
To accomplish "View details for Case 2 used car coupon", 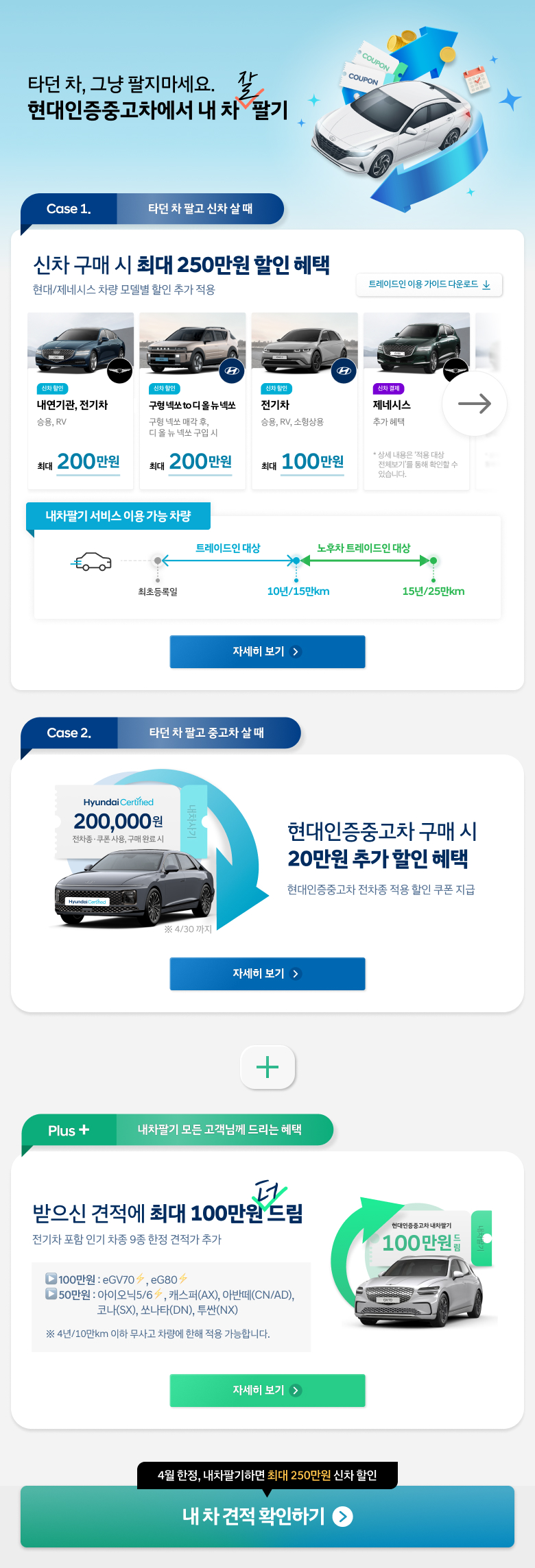I will pos(267,974).
